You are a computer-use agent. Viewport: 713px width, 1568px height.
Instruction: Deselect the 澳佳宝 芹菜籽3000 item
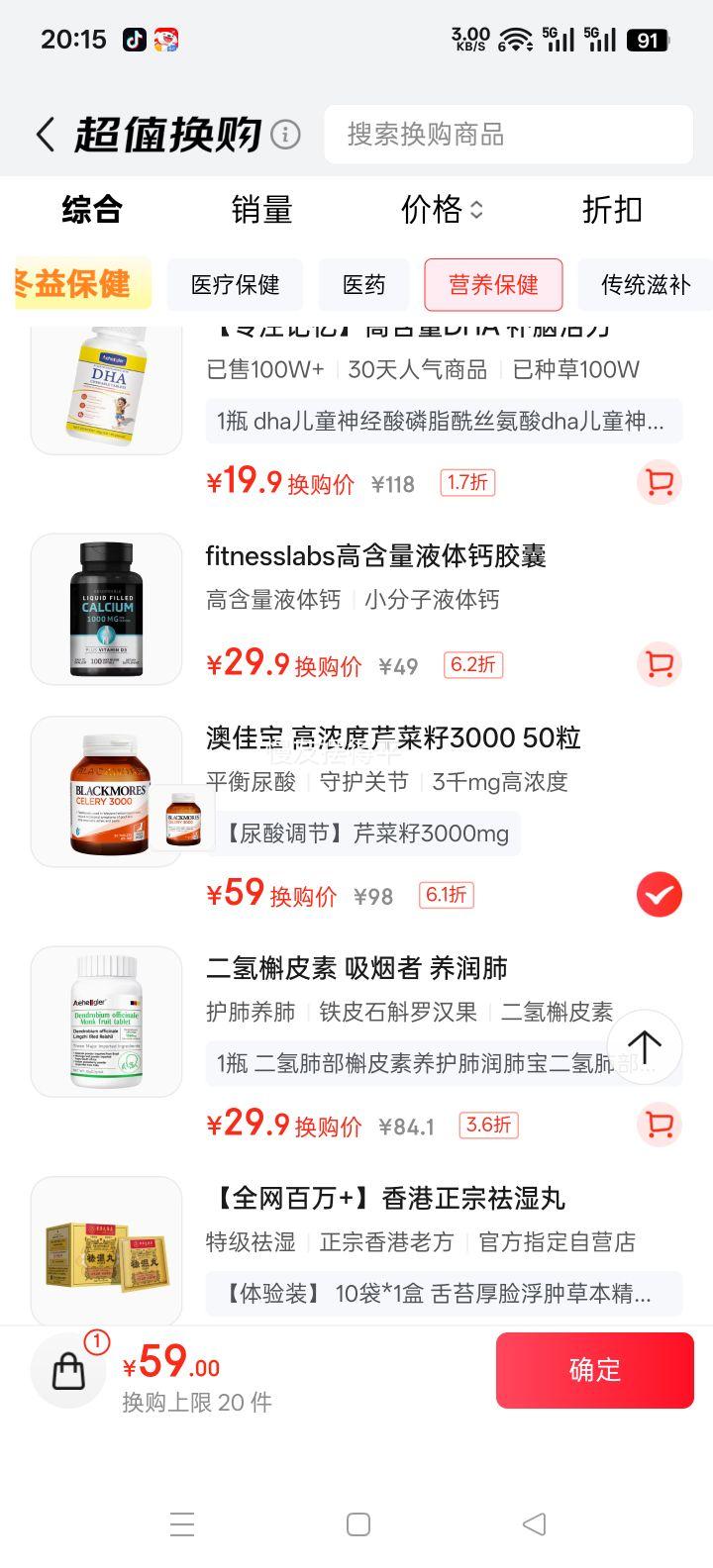659,895
